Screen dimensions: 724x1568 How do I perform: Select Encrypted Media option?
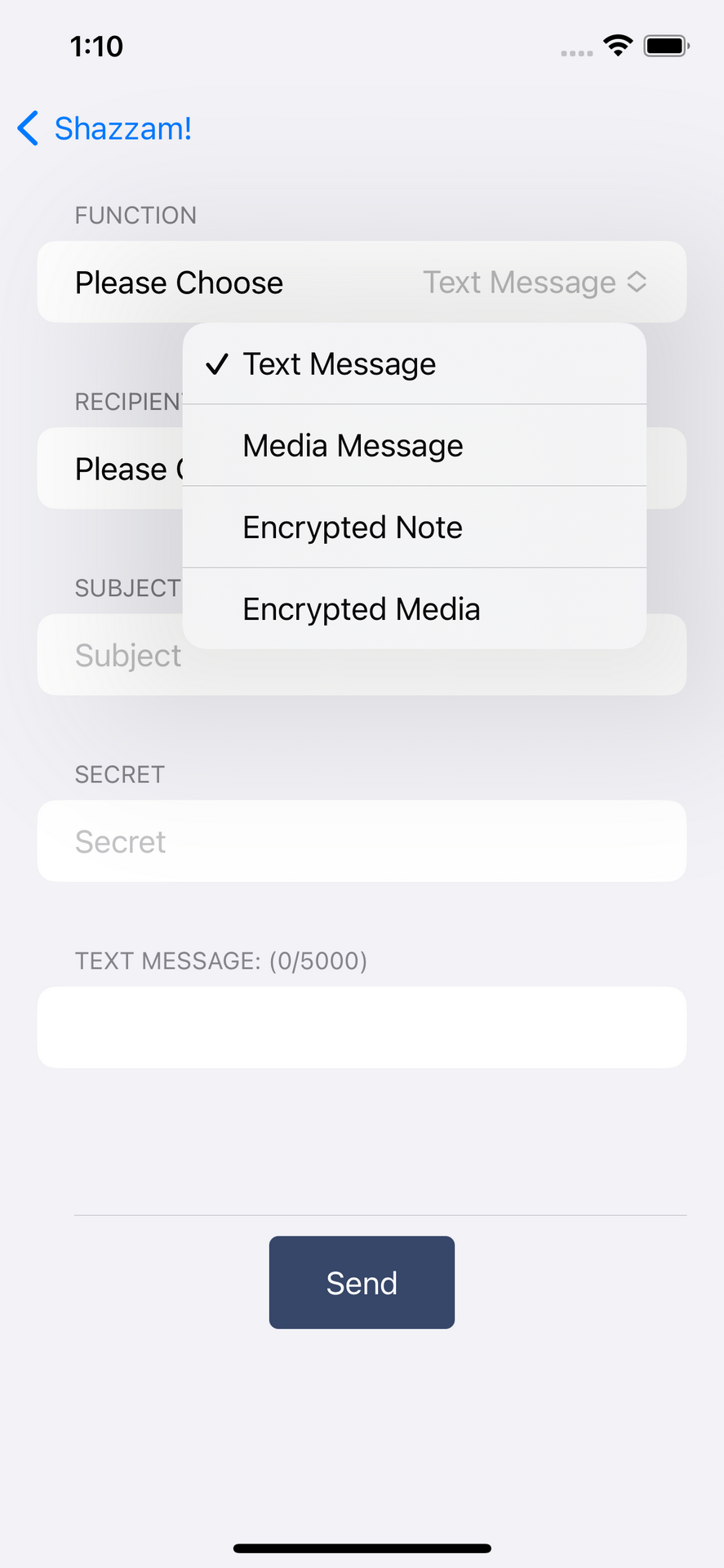click(361, 609)
